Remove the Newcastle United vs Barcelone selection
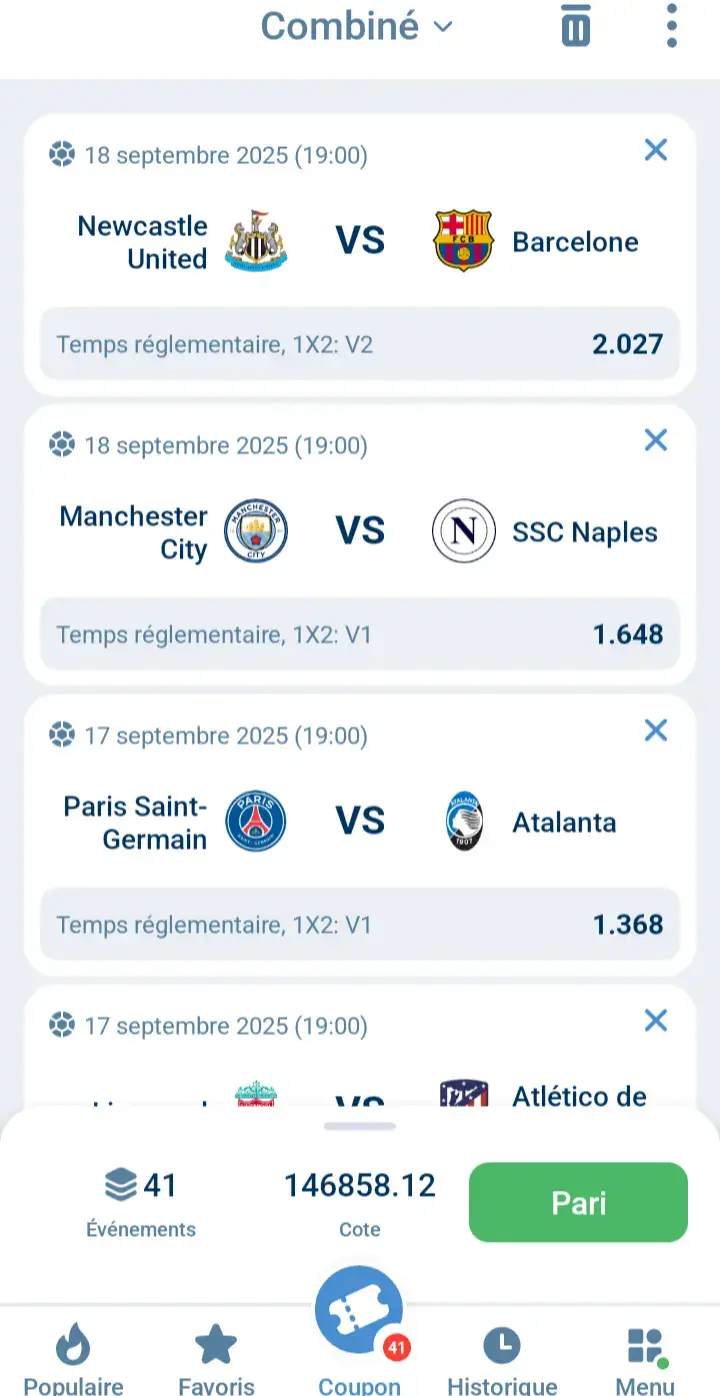 [x=655, y=150]
